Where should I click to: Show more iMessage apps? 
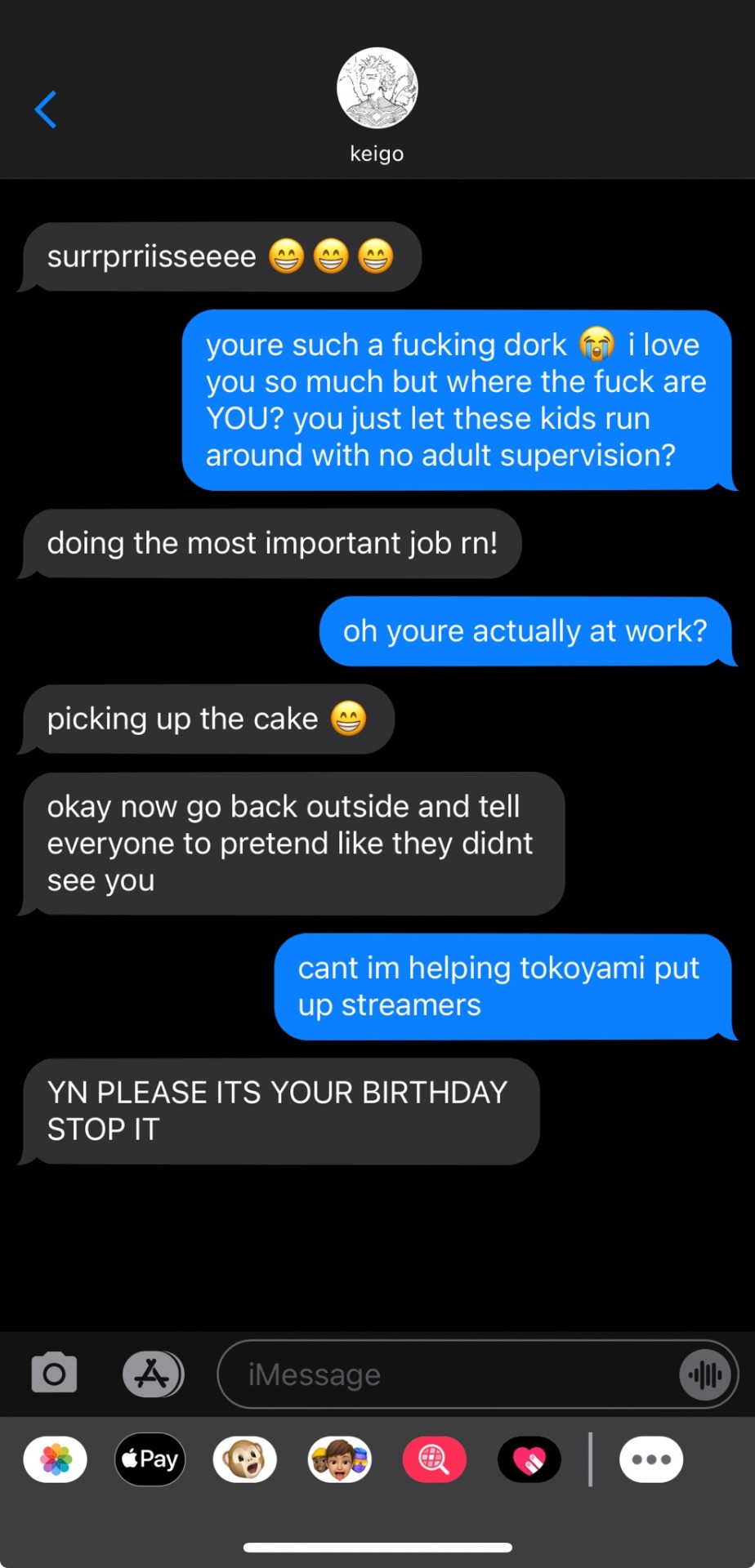651,1459
